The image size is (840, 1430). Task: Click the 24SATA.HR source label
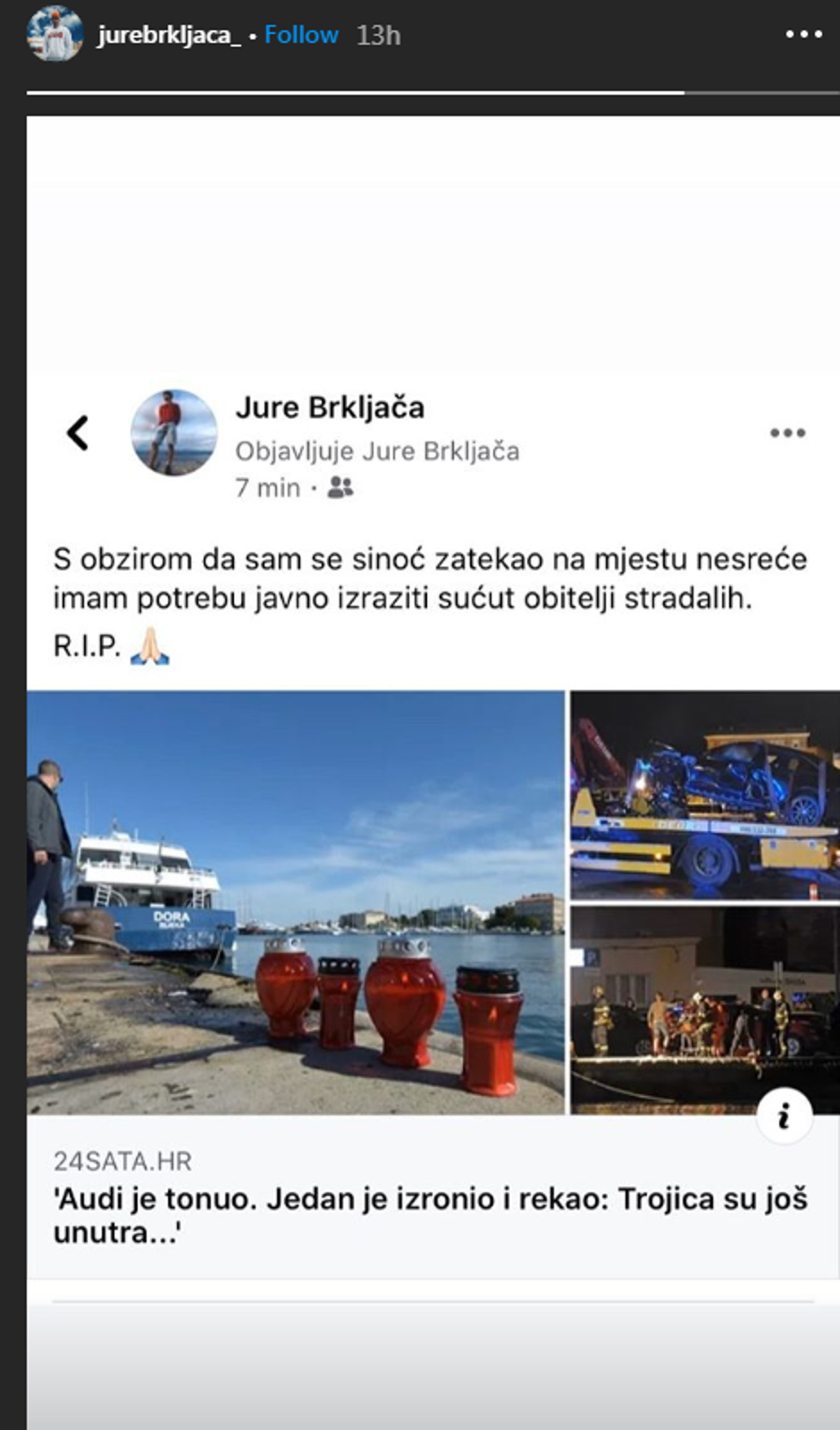[122, 1162]
